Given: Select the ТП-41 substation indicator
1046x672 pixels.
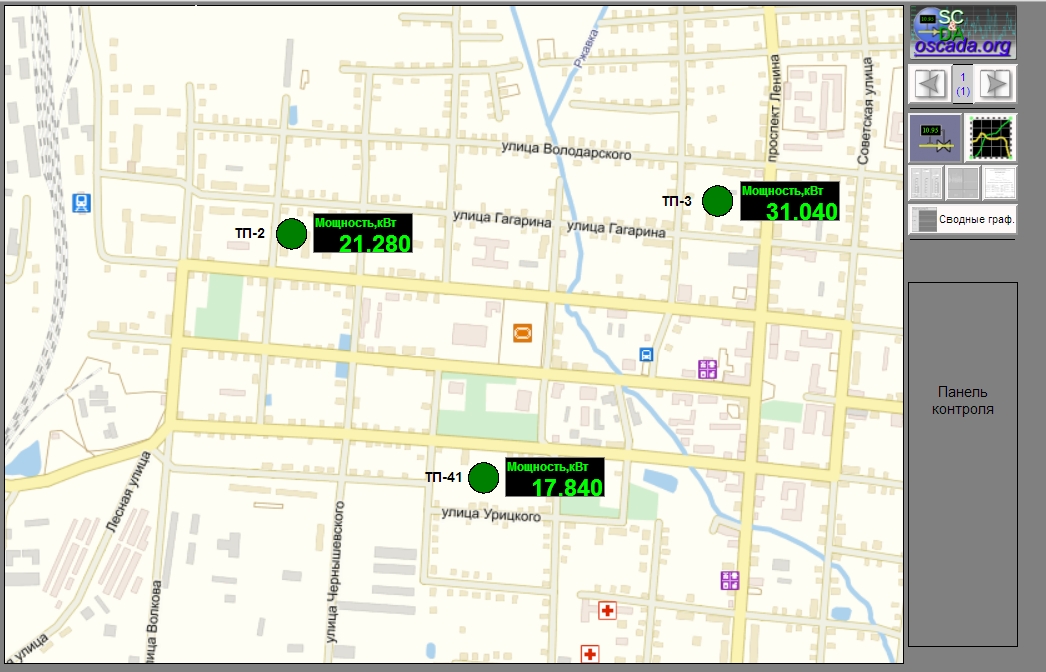Looking at the screenshot, I should pos(483,478).
